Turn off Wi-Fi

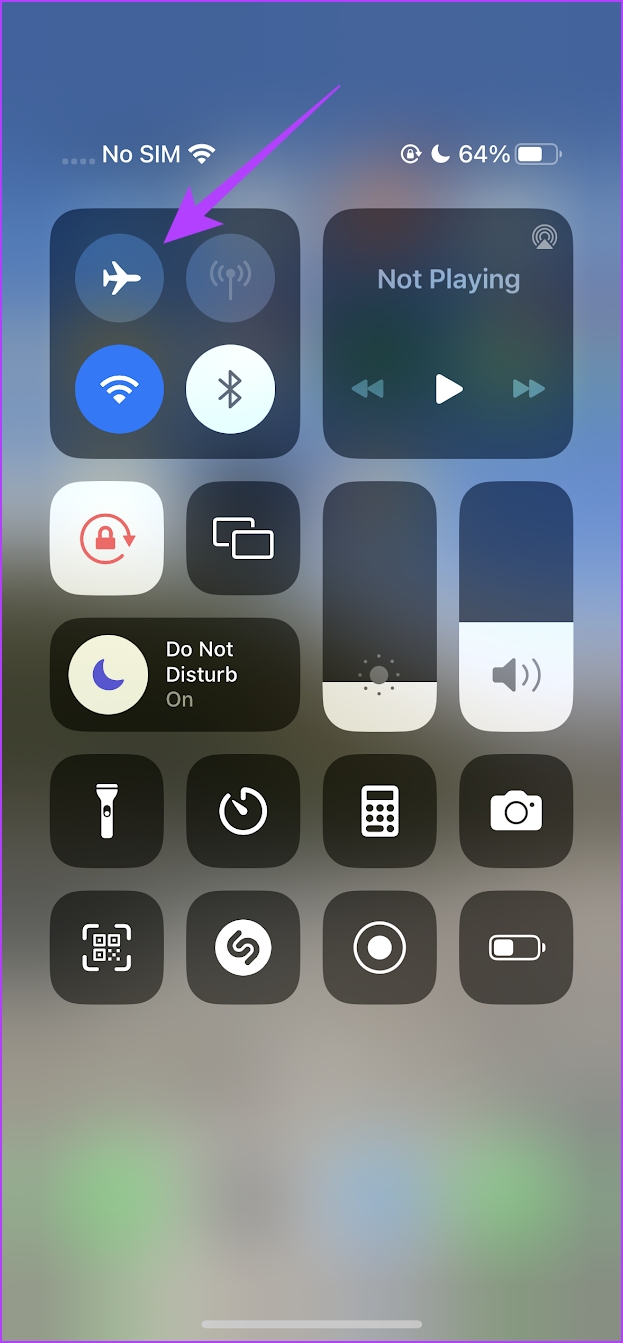tap(119, 389)
